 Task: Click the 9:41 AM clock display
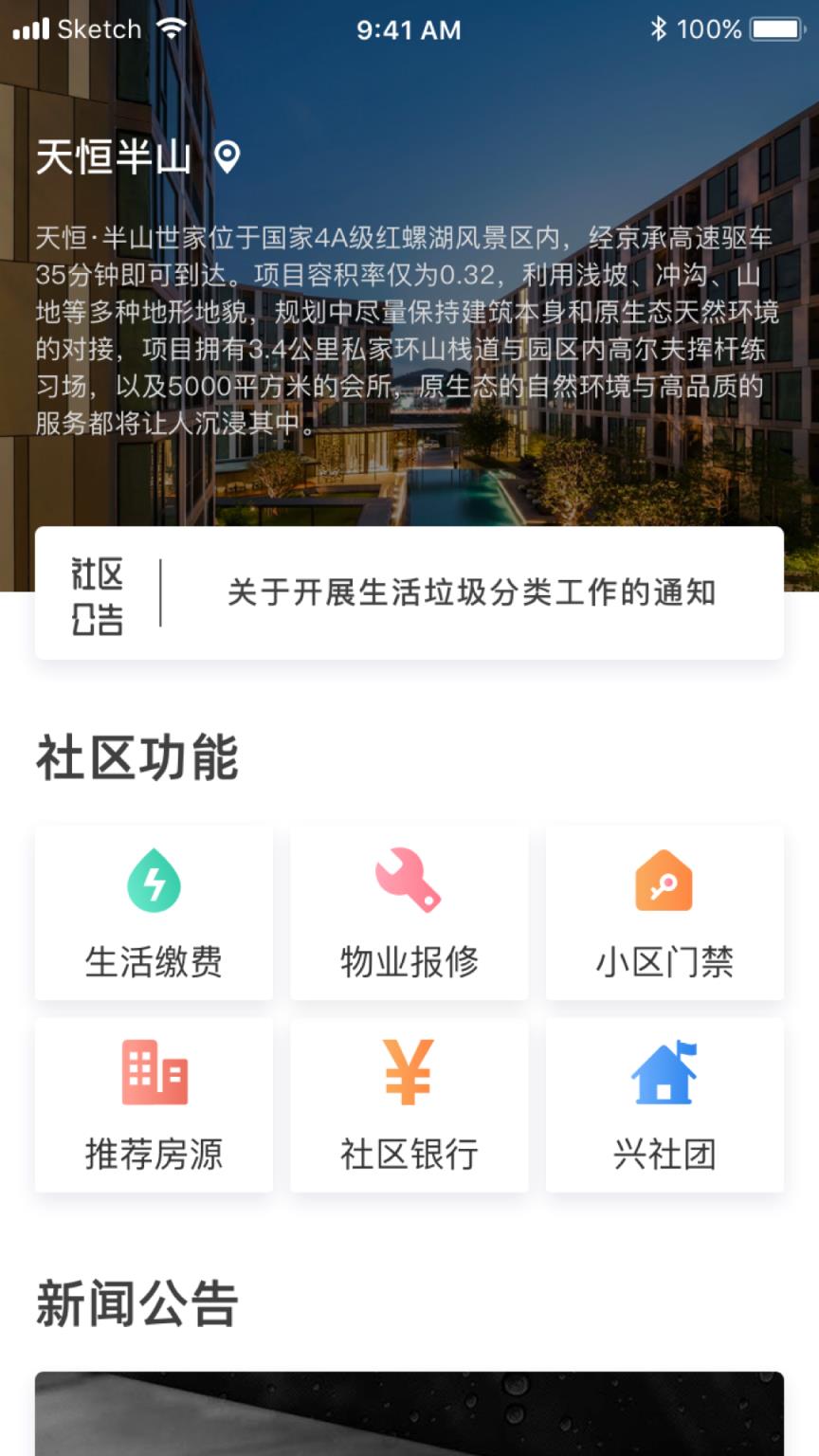pyautogui.click(x=409, y=29)
